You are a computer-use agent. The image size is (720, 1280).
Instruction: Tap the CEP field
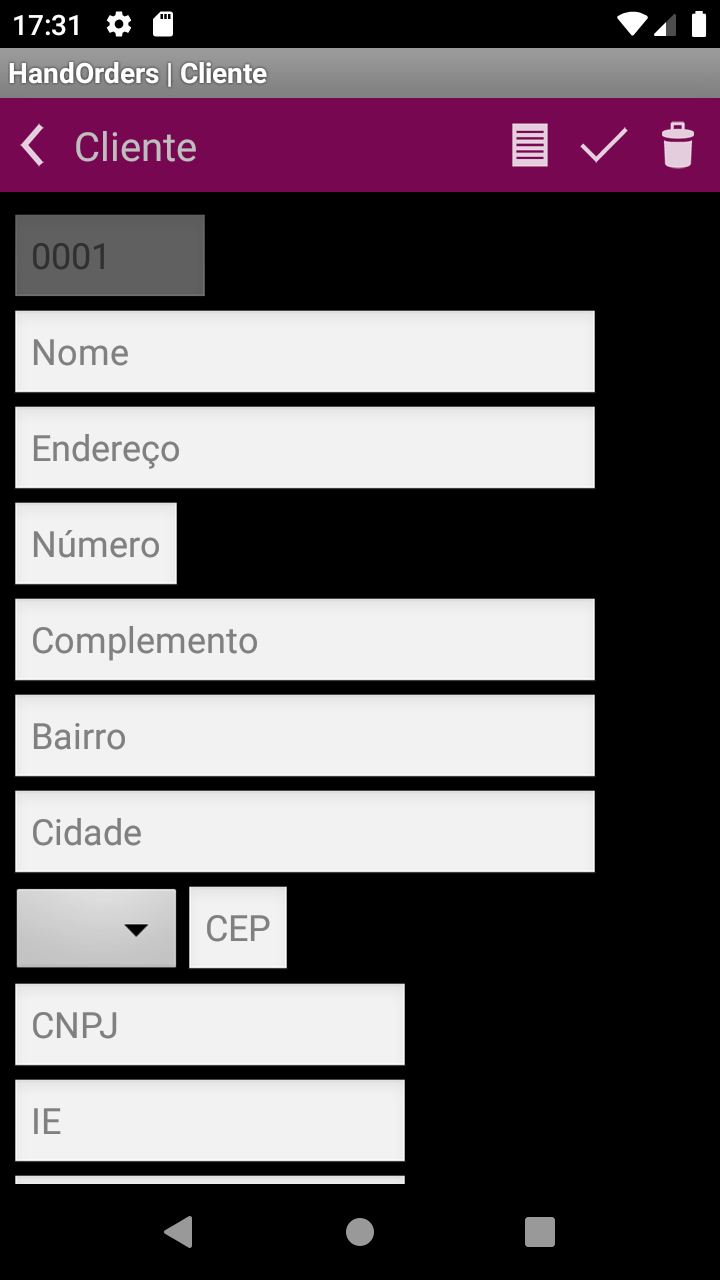coord(238,928)
